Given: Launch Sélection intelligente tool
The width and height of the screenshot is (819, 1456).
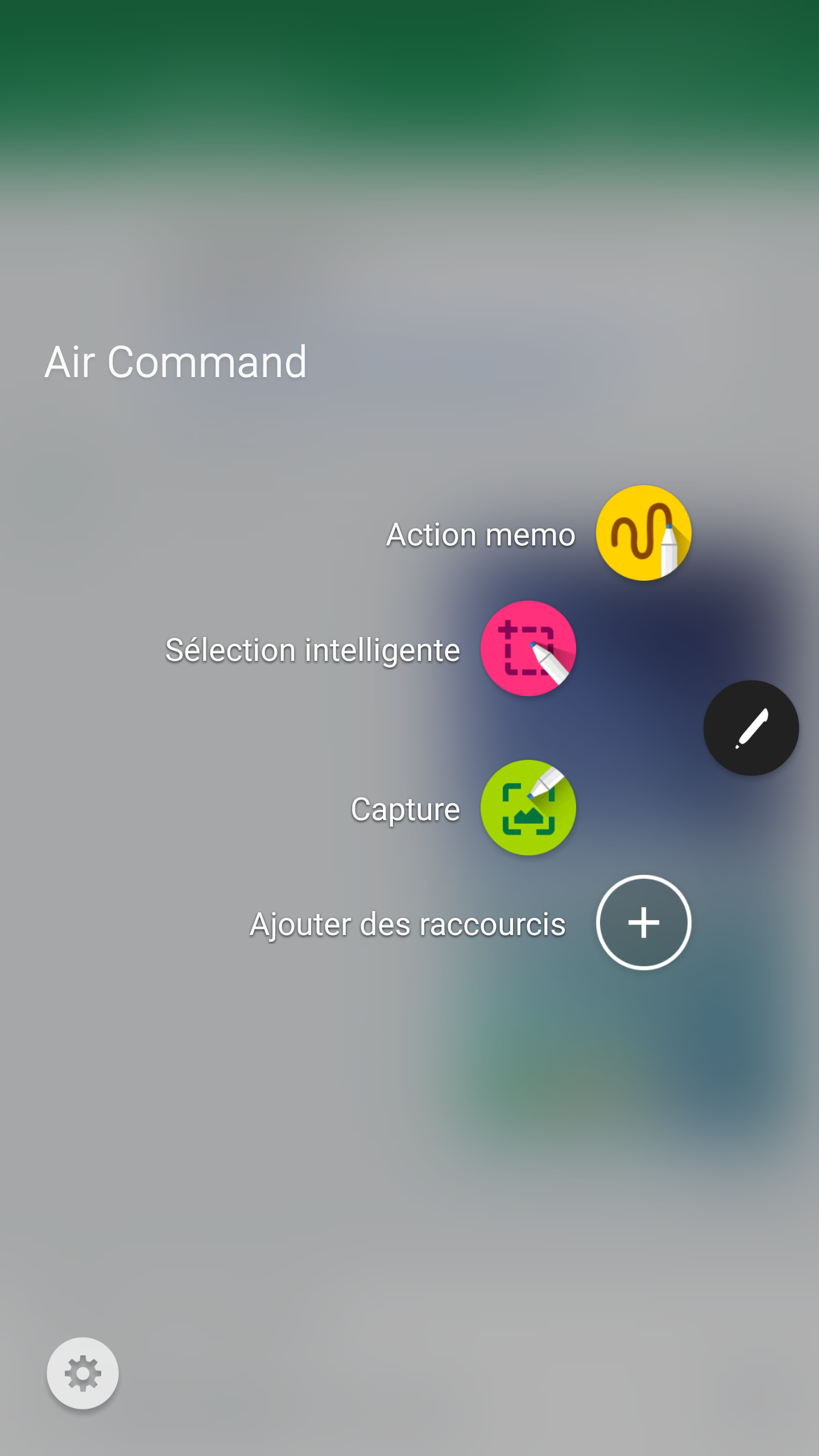Looking at the screenshot, I should [x=528, y=648].
